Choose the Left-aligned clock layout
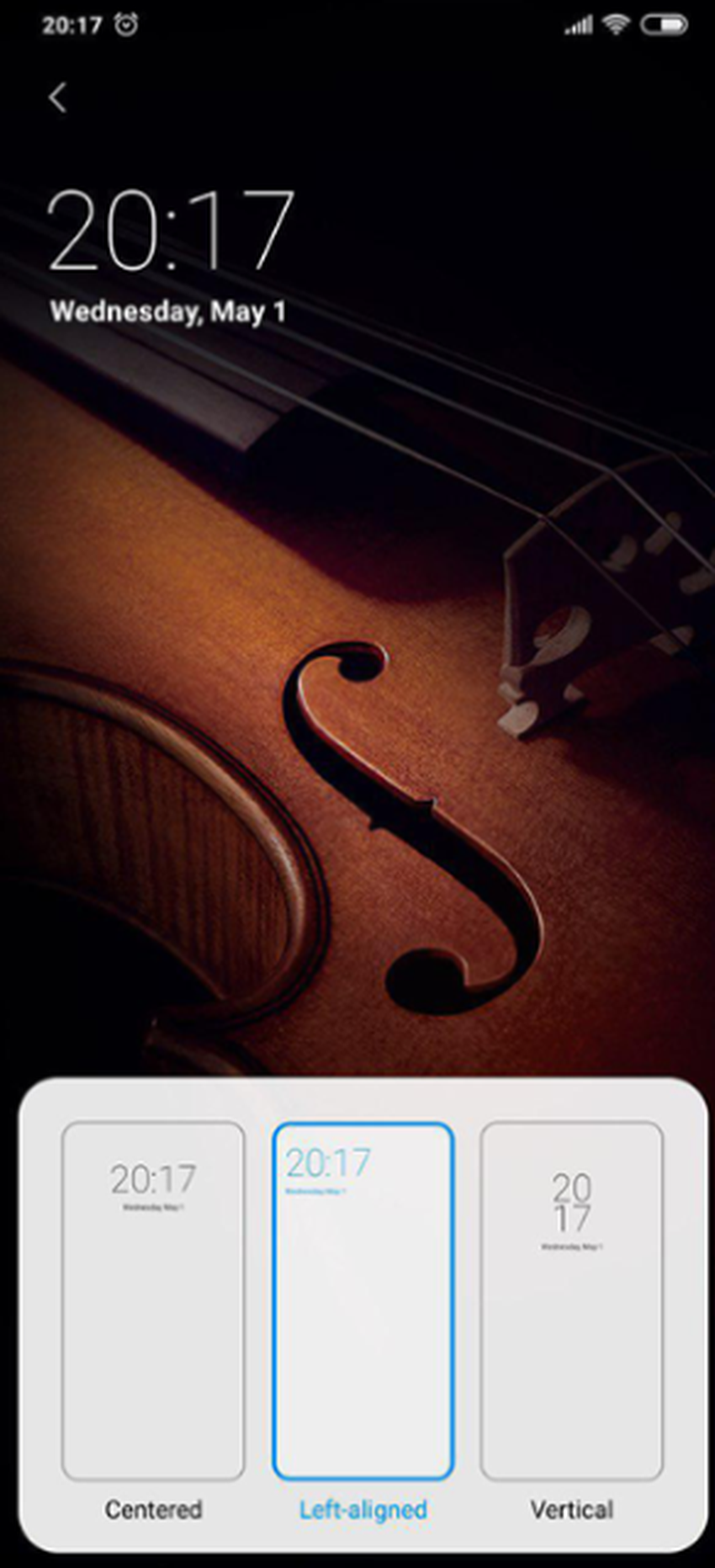This screenshot has height=1568, width=715. coord(363,1300)
